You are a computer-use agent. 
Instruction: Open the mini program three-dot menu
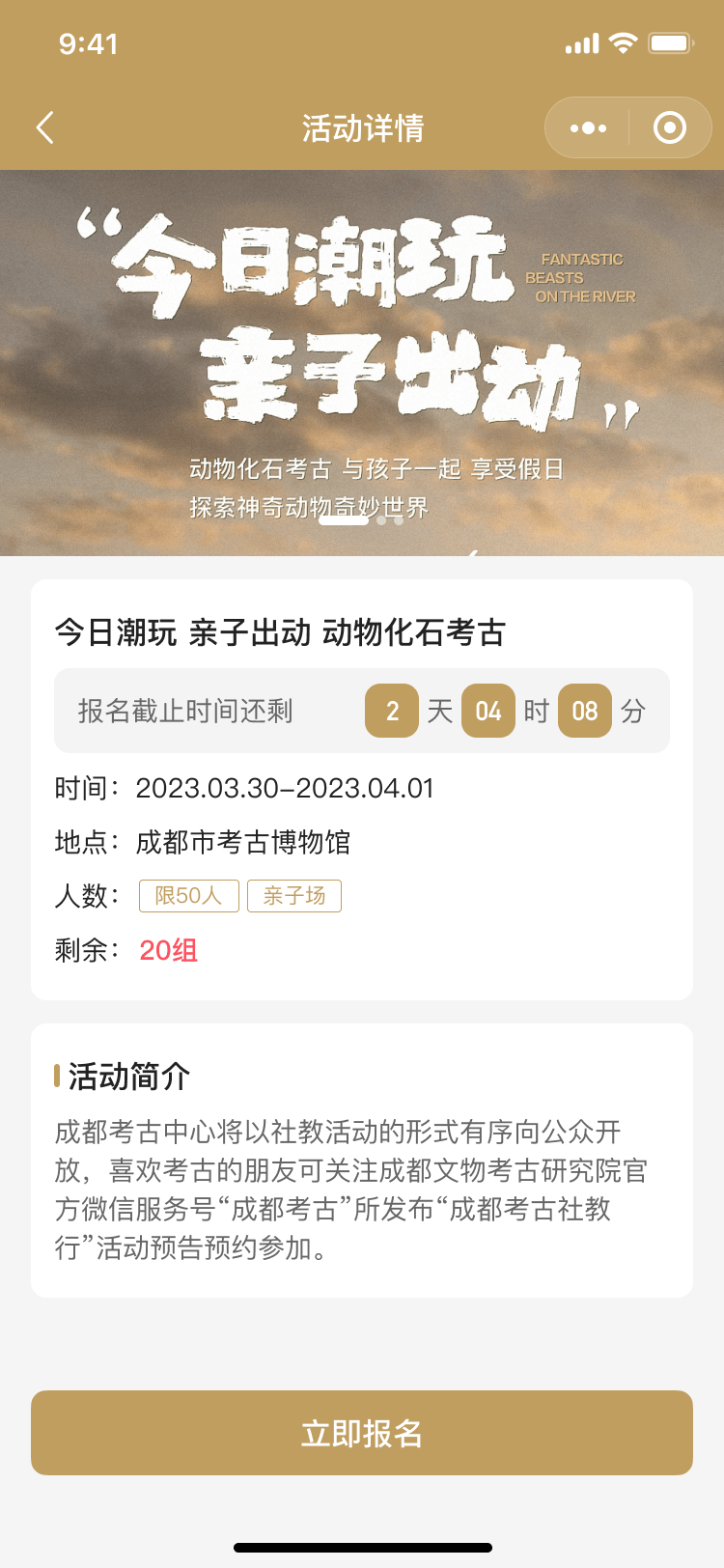coord(588,127)
